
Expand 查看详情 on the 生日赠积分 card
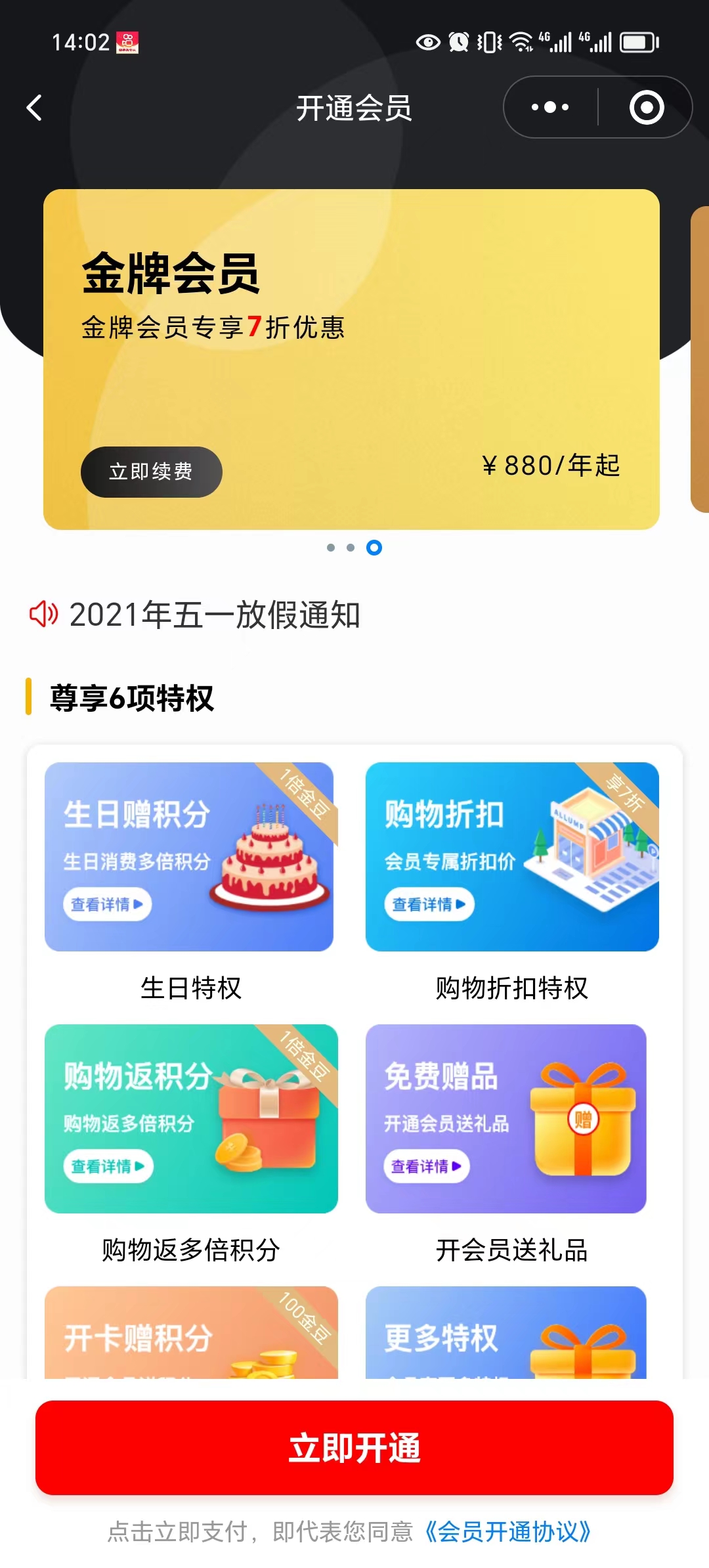click(x=108, y=903)
